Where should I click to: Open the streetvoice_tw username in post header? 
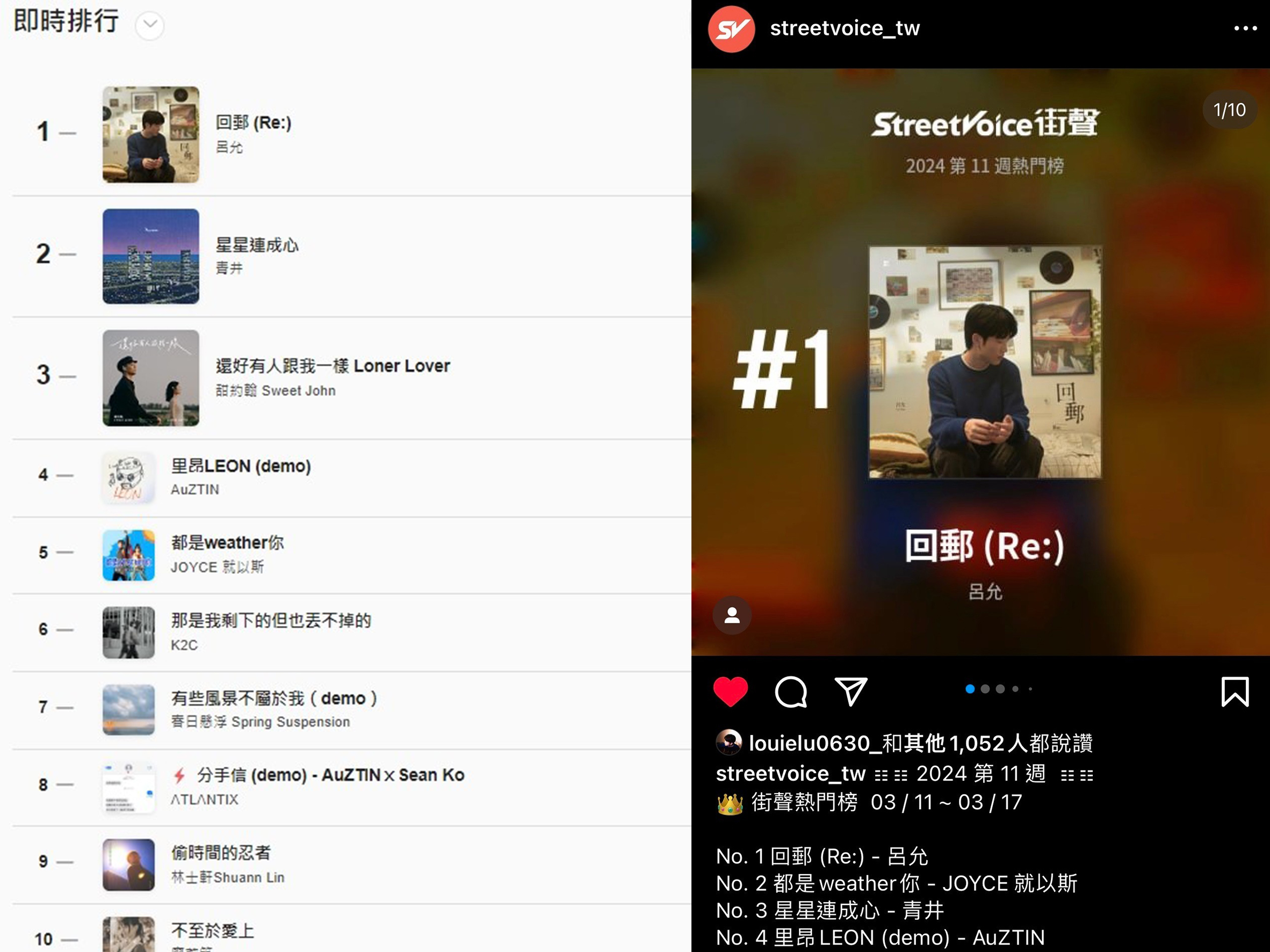[845, 28]
